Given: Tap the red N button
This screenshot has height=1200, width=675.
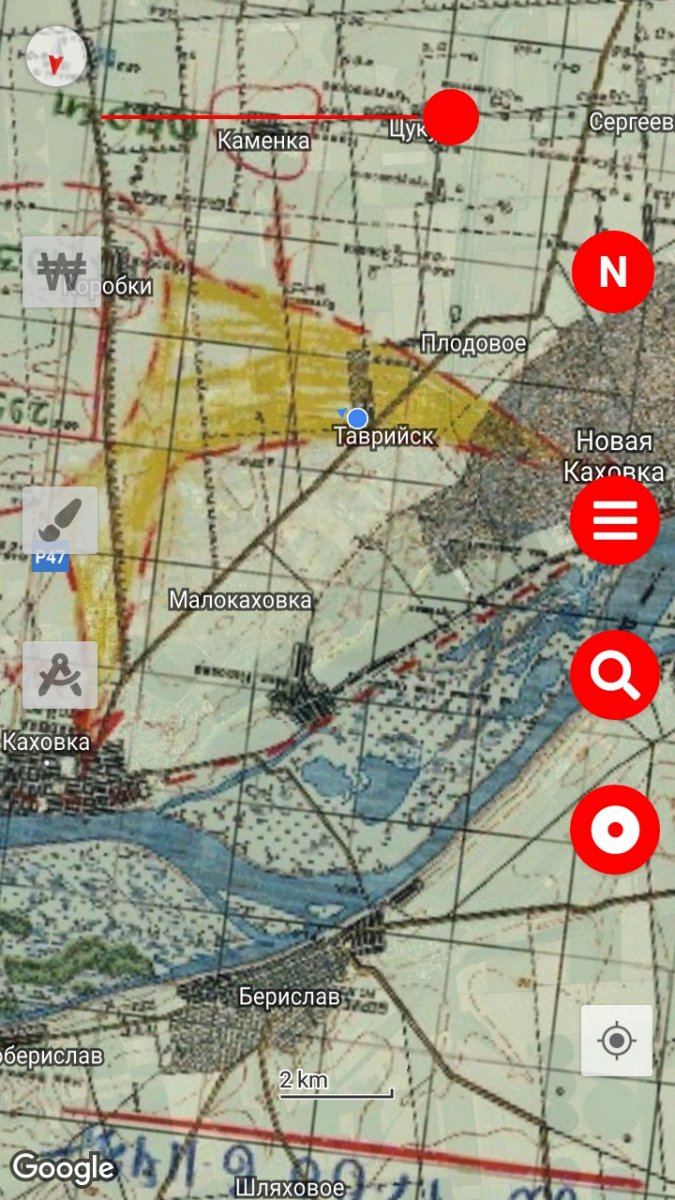Looking at the screenshot, I should click(x=613, y=271).
